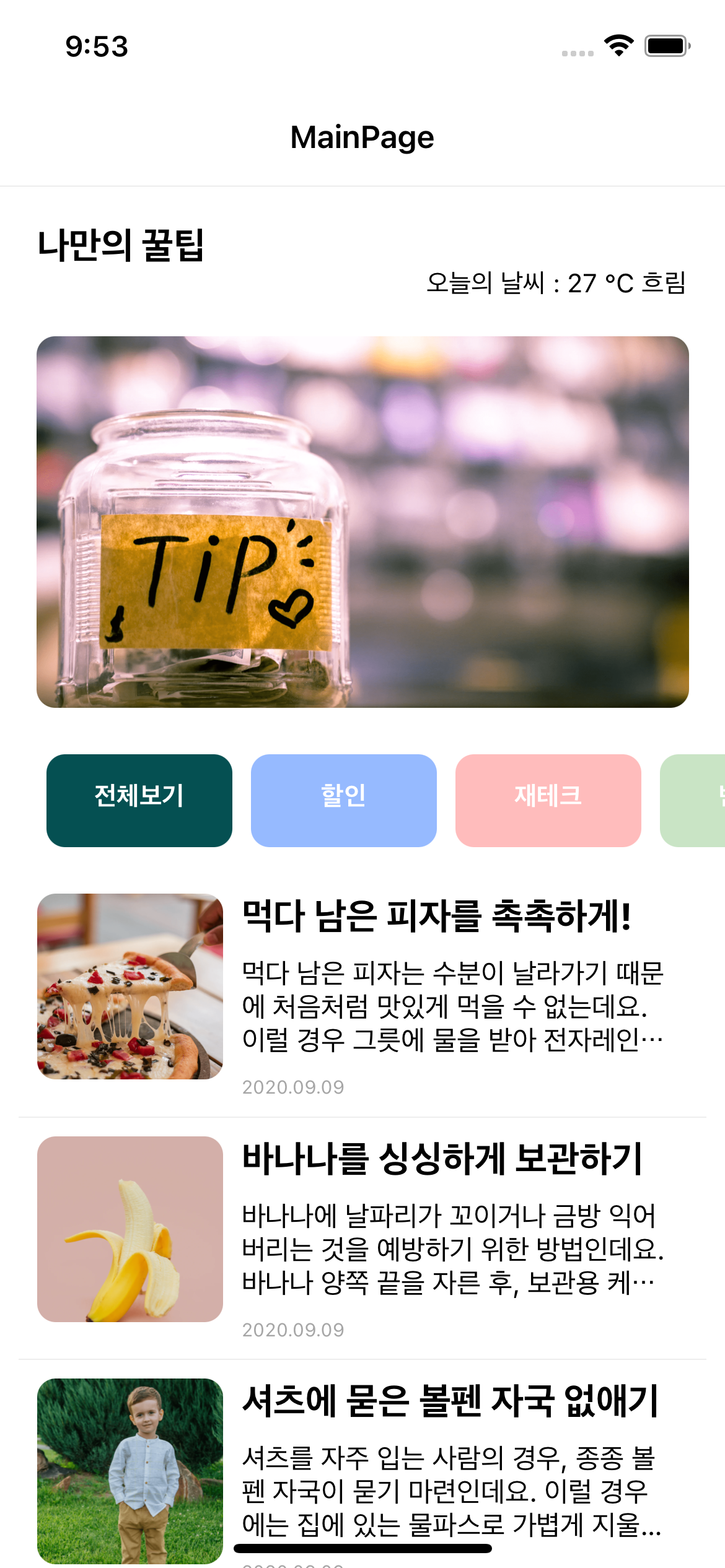Tap the partially visible green category button
The width and height of the screenshot is (725, 1568).
pos(694,800)
